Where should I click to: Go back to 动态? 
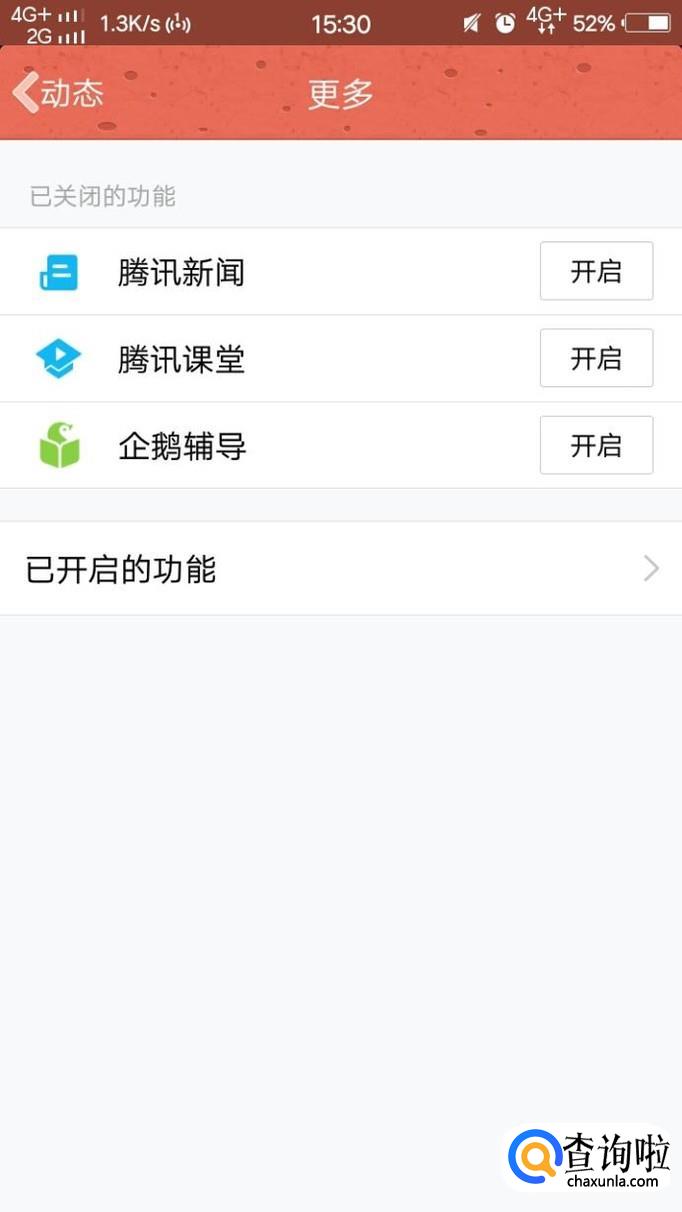[x=58, y=93]
